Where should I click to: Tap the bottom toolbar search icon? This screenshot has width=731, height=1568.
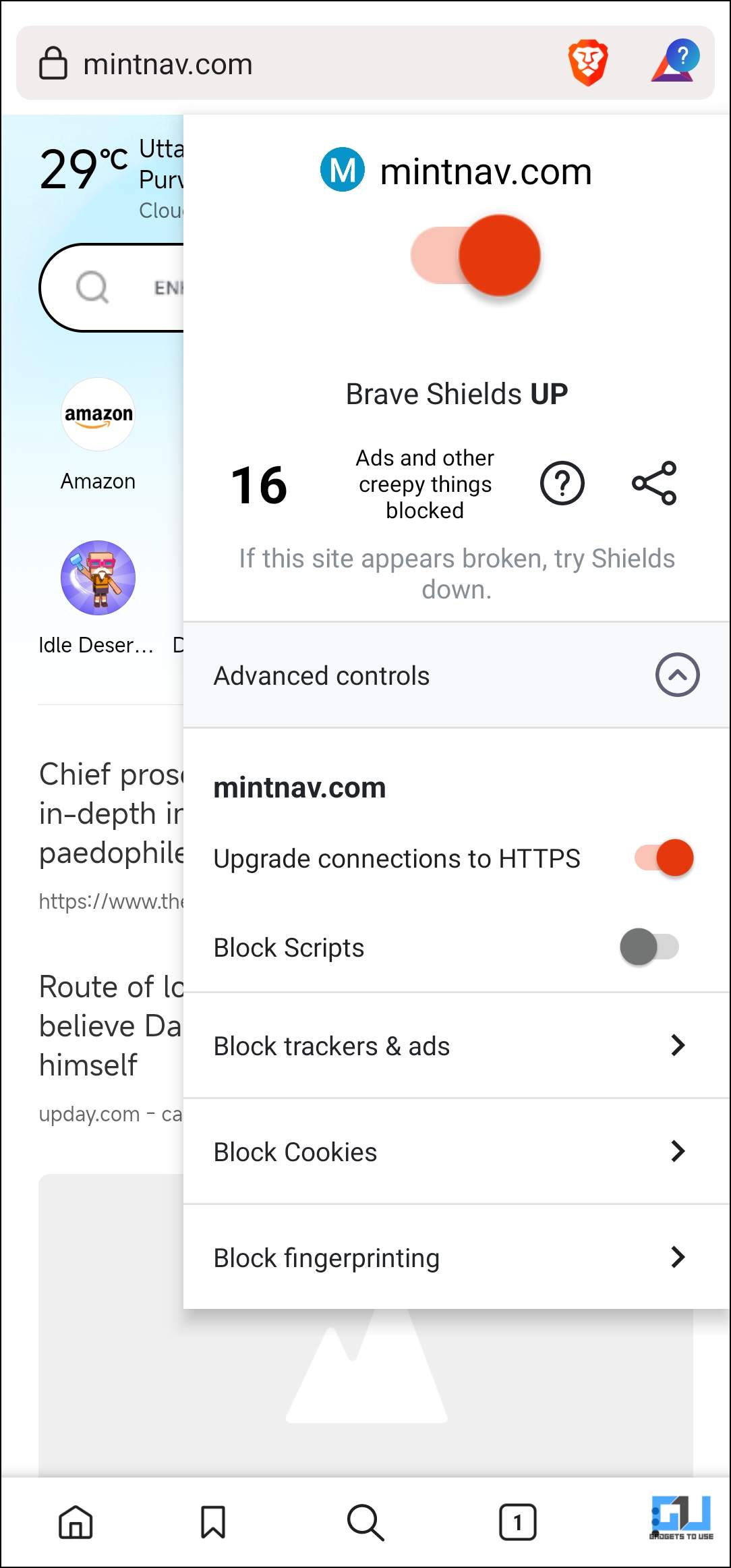tap(365, 1522)
